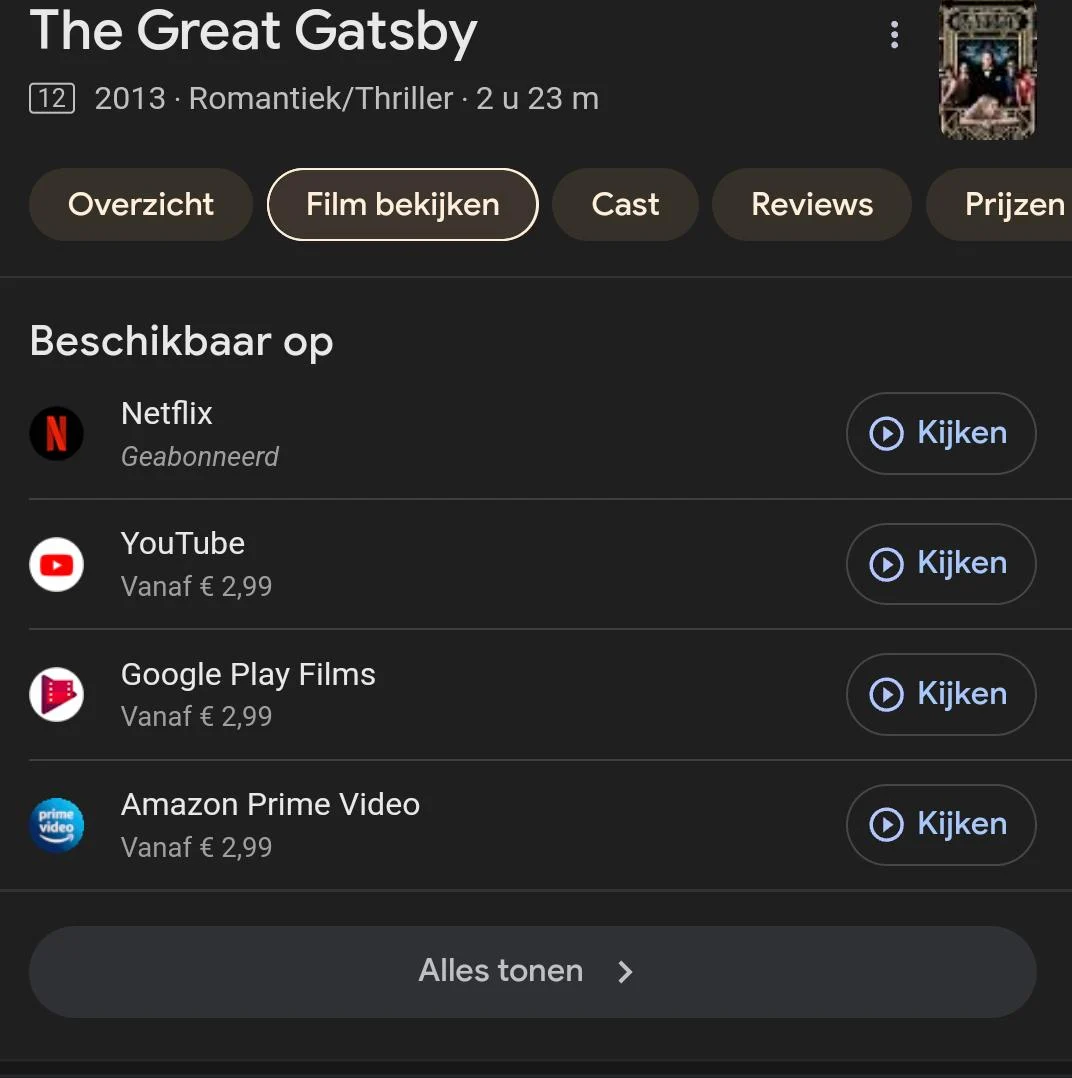The width and height of the screenshot is (1072, 1078).
Task: Click Kijken for Google Play Films
Action: pyautogui.click(x=940, y=694)
